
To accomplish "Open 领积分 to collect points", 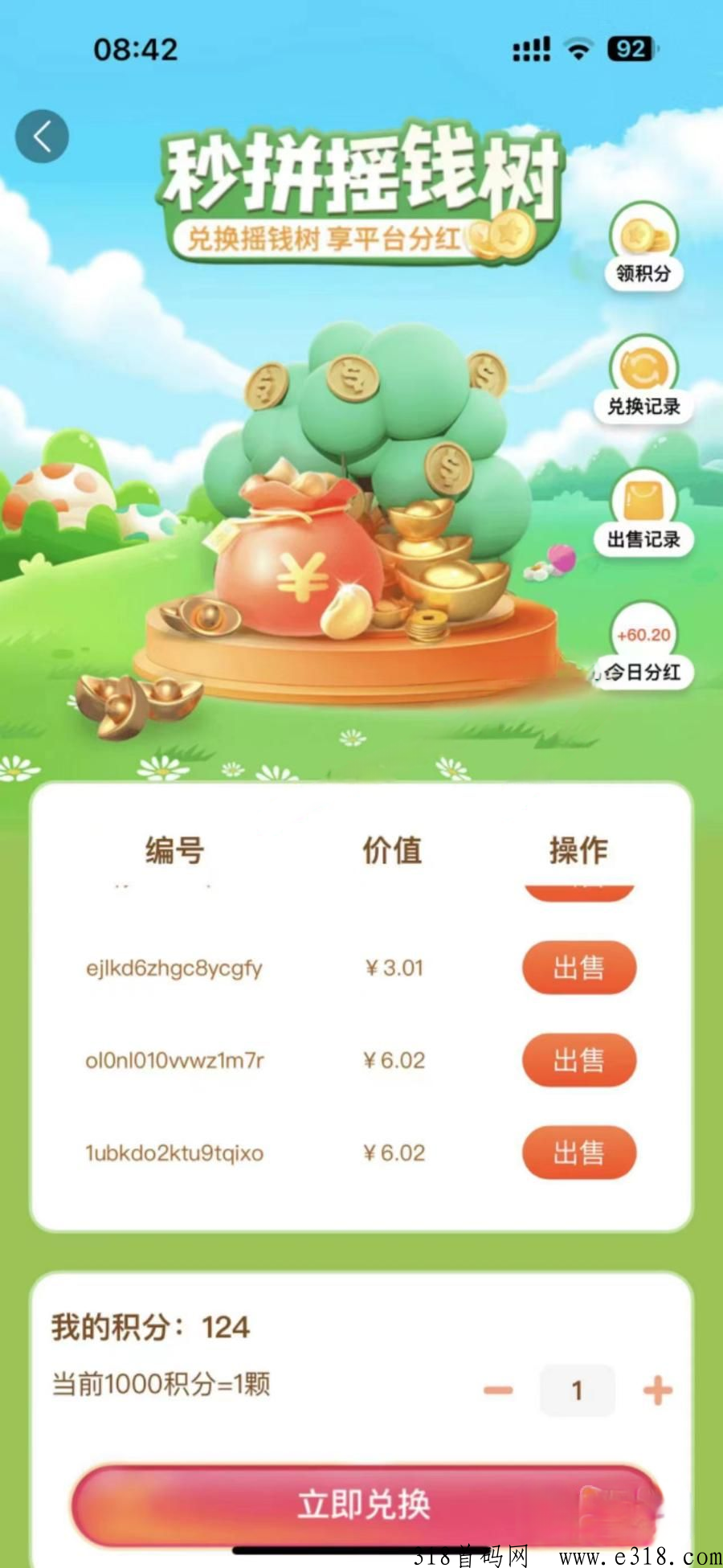I will coord(643,247).
